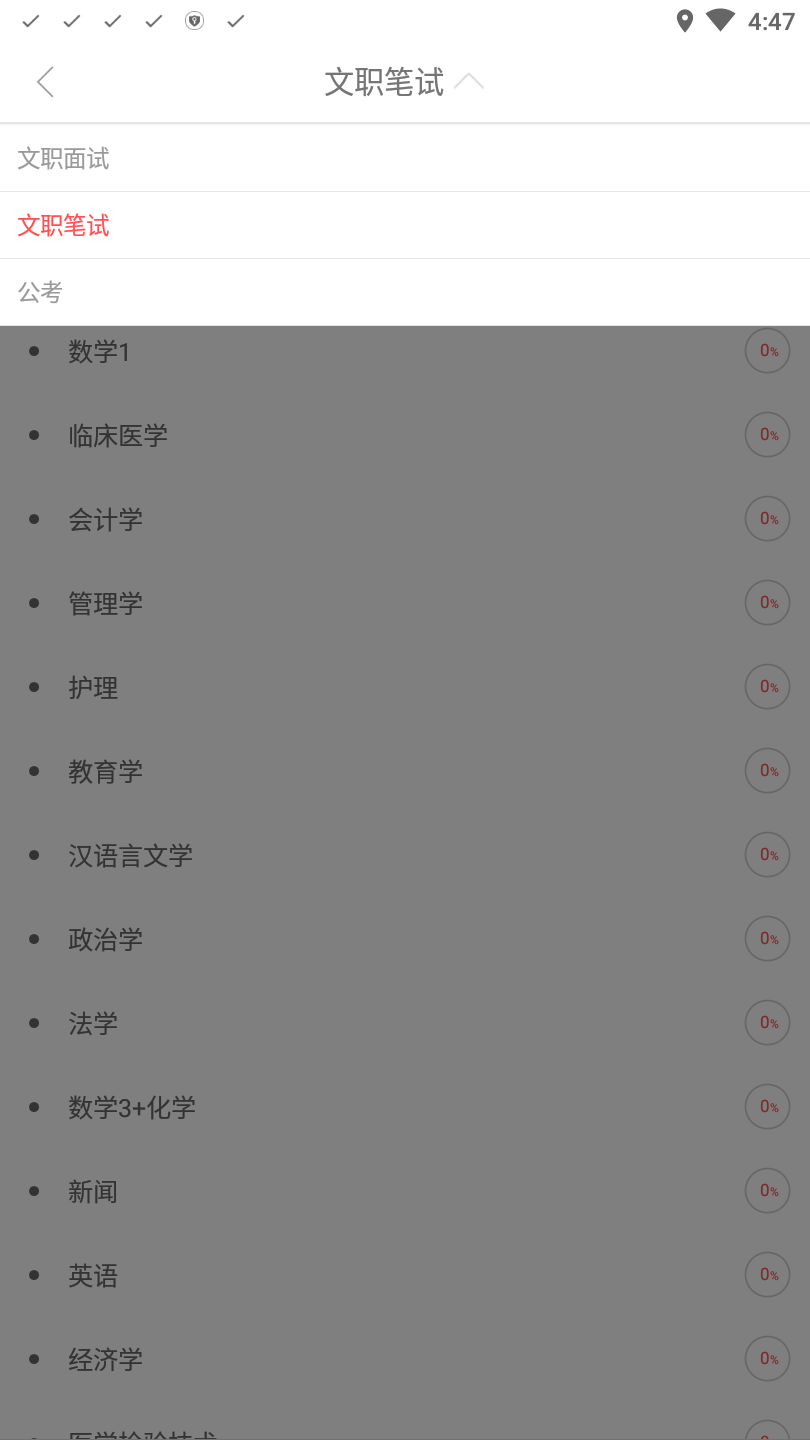Open the 数学3+化学 subject

[x=131, y=1107]
